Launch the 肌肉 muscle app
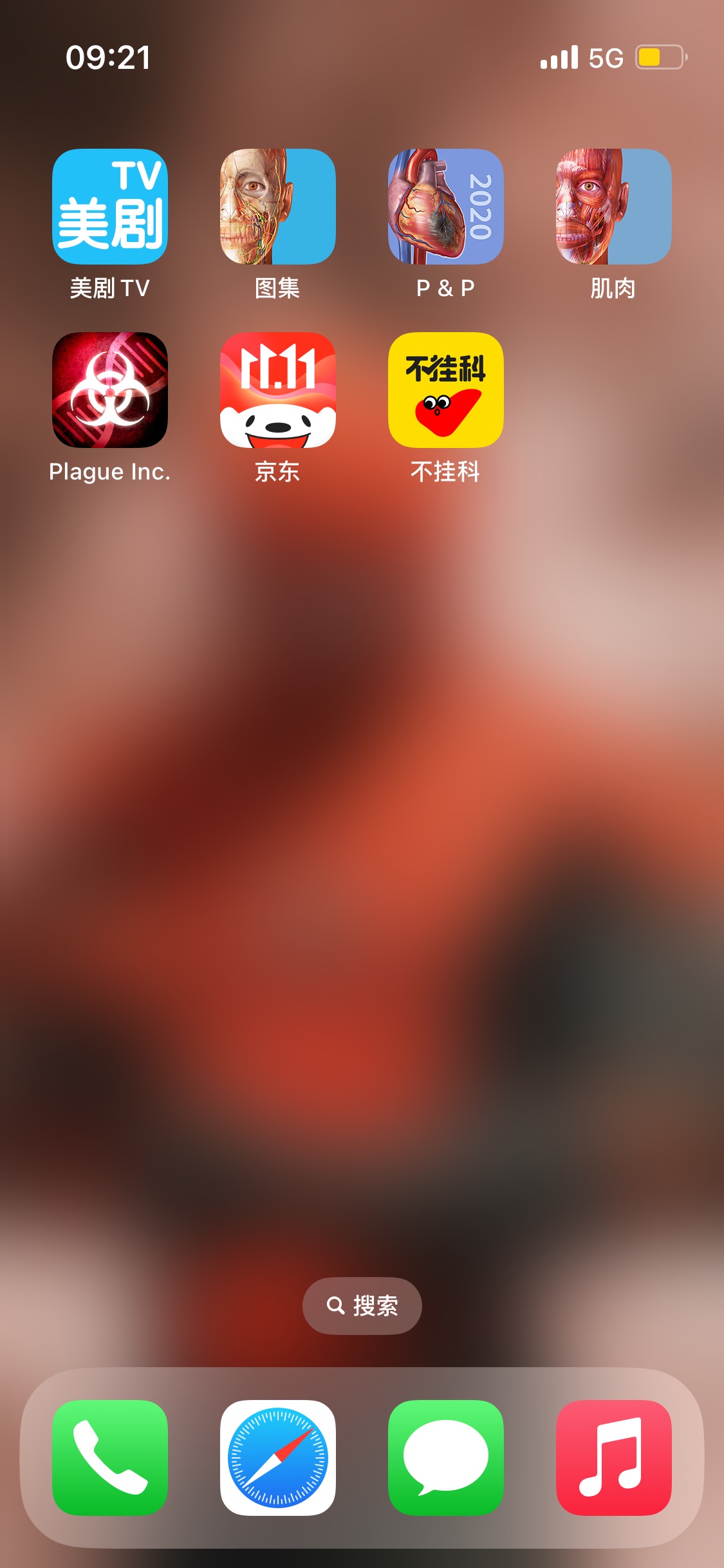 (614, 207)
